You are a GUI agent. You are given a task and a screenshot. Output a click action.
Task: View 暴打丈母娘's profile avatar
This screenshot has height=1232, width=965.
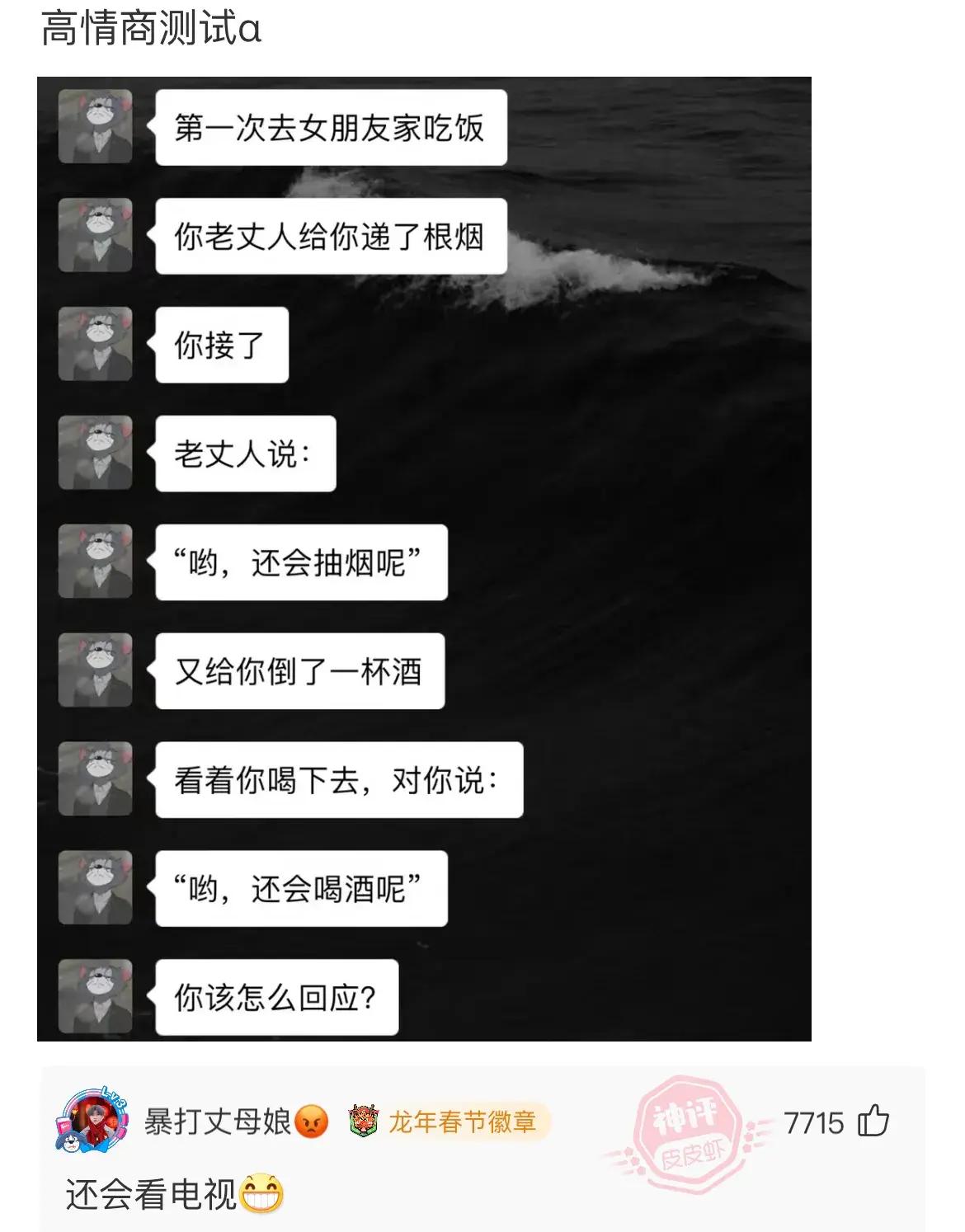point(91,1121)
